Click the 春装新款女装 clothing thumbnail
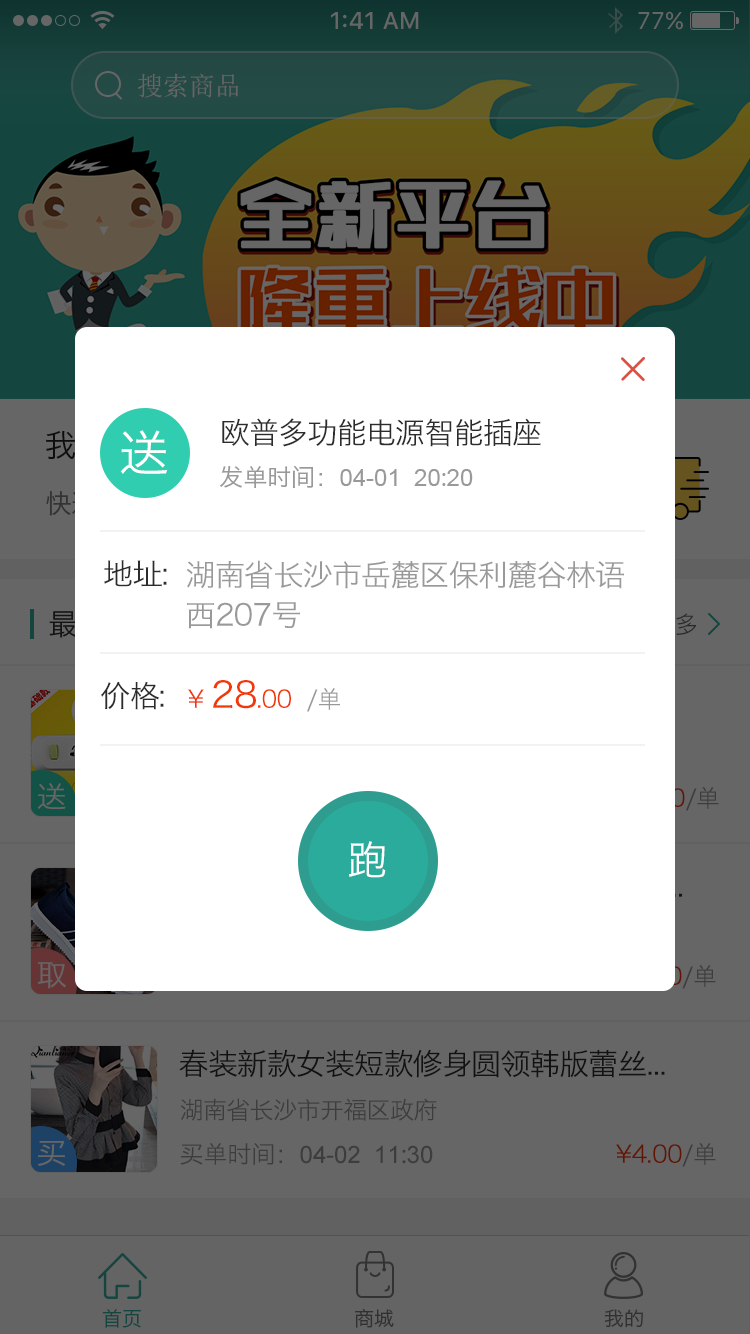Screen dimensions: 750x1334 (94, 1107)
